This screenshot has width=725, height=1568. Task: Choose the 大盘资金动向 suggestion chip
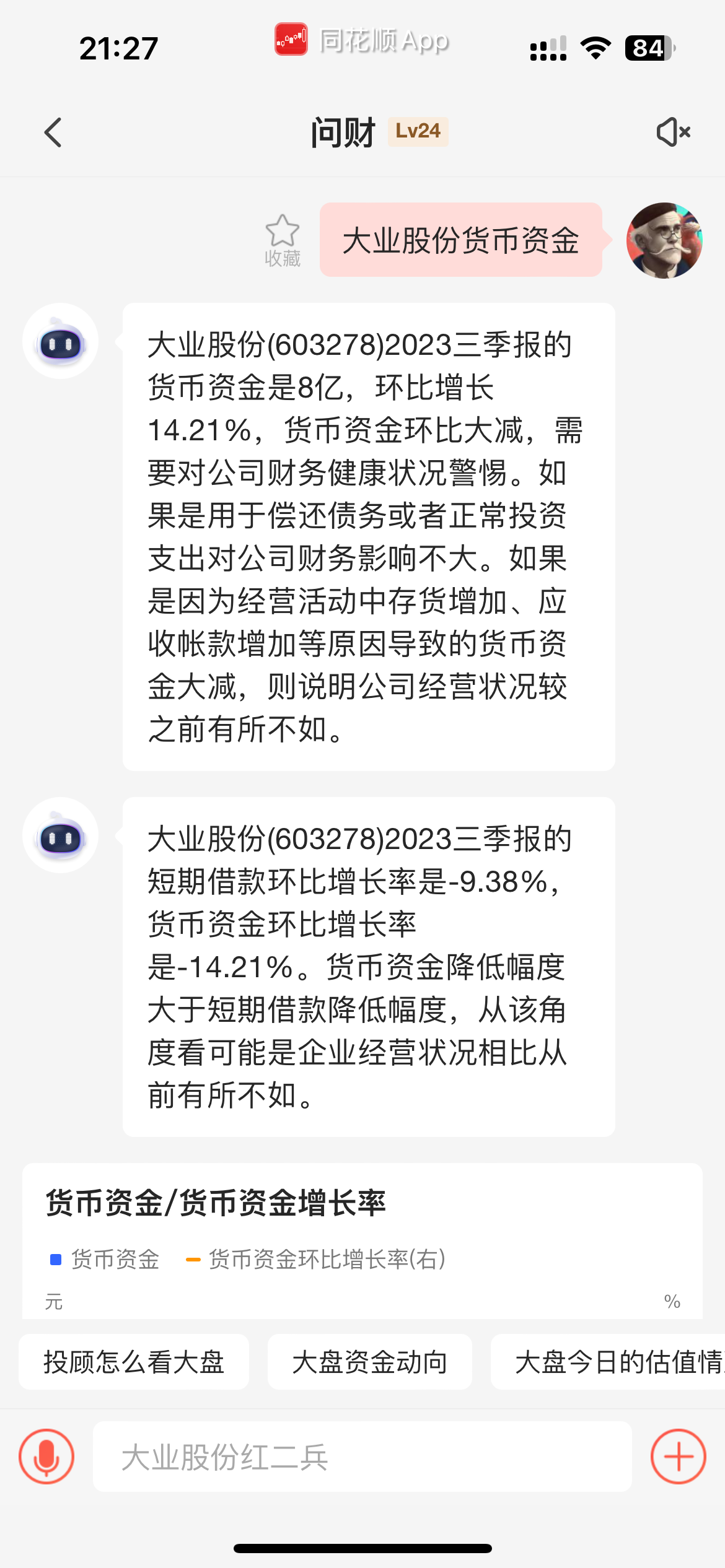click(369, 1362)
